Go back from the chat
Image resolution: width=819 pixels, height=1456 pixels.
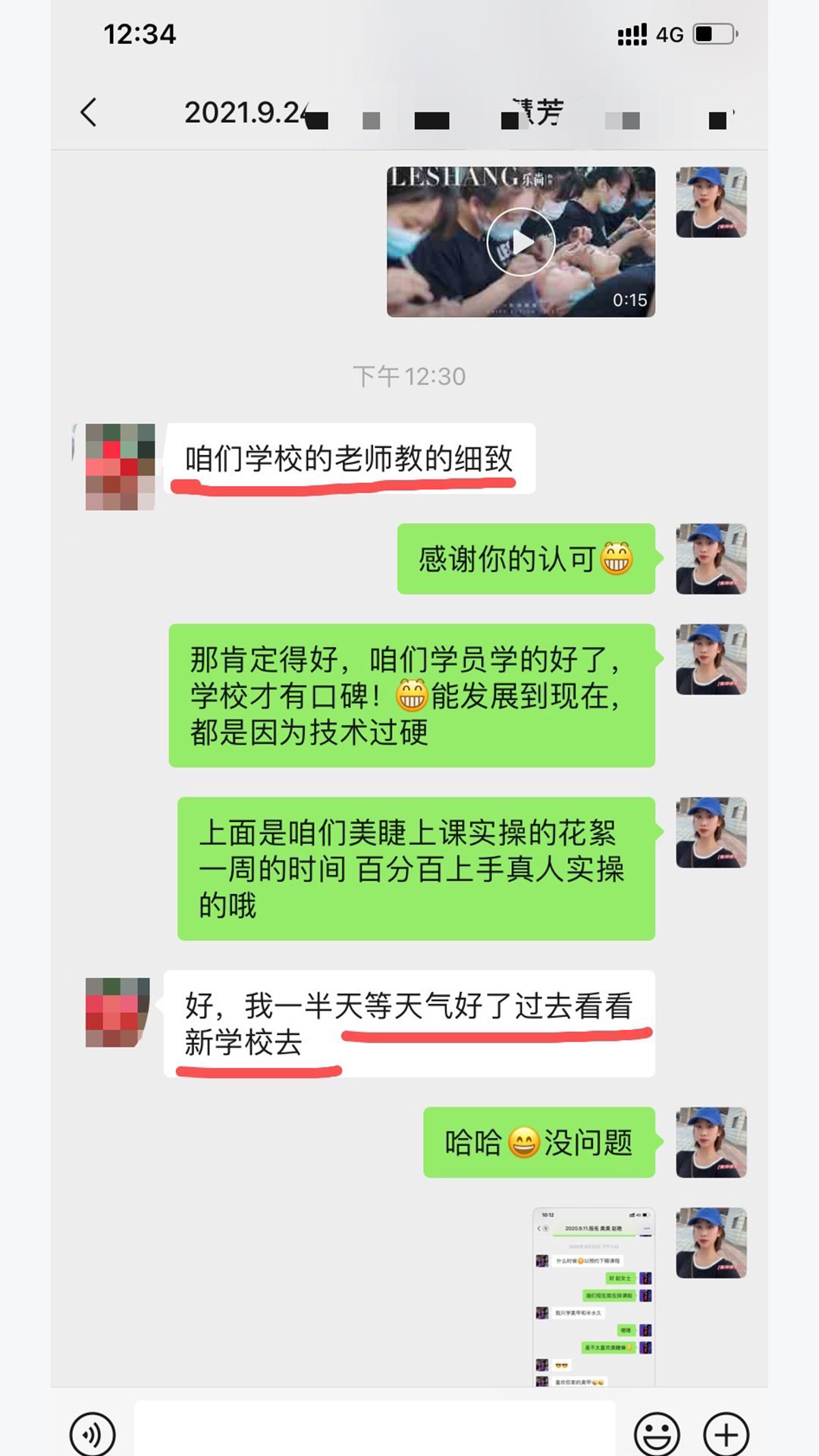89,112
